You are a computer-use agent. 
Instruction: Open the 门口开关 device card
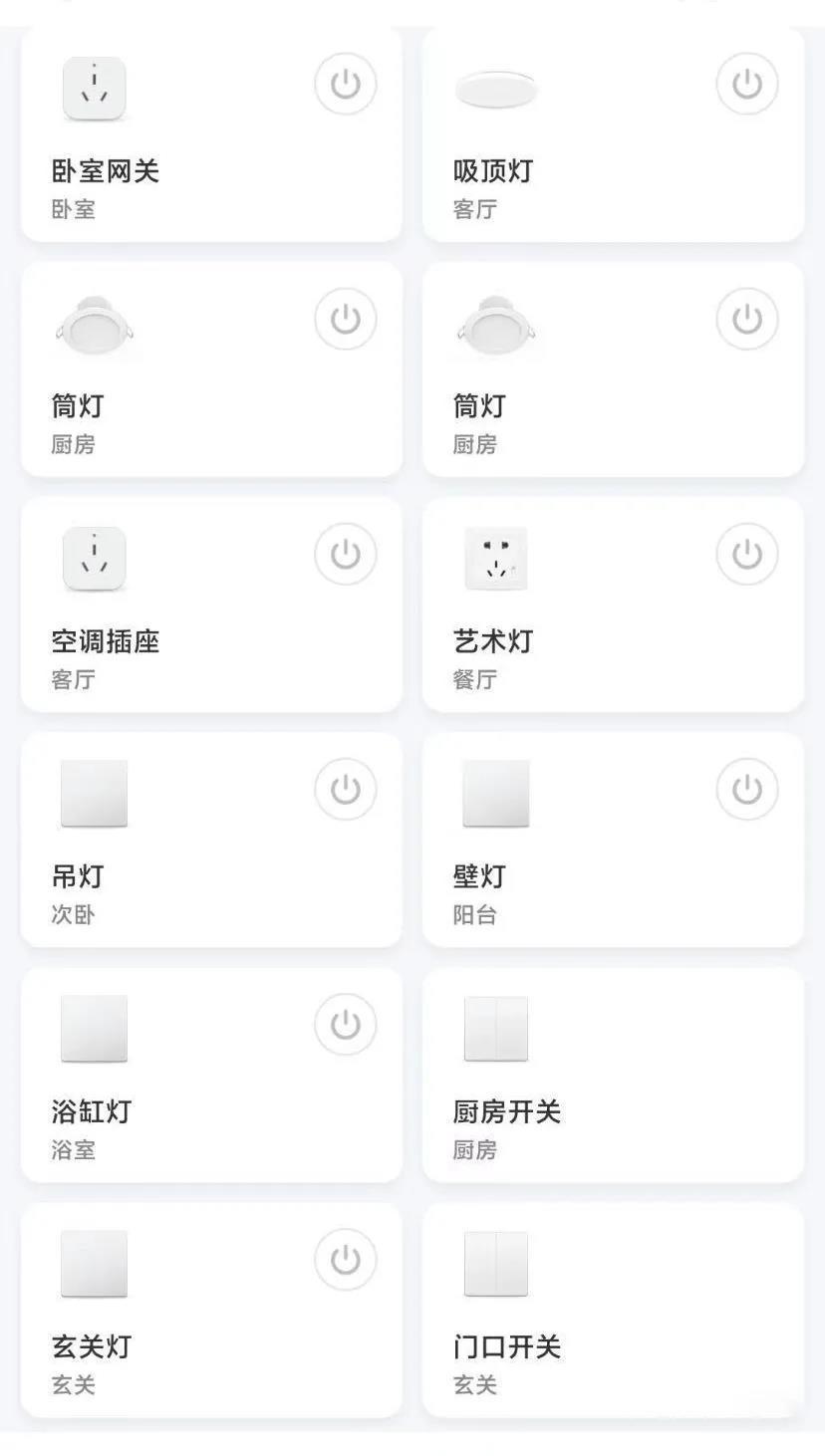pyautogui.click(x=612, y=1311)
